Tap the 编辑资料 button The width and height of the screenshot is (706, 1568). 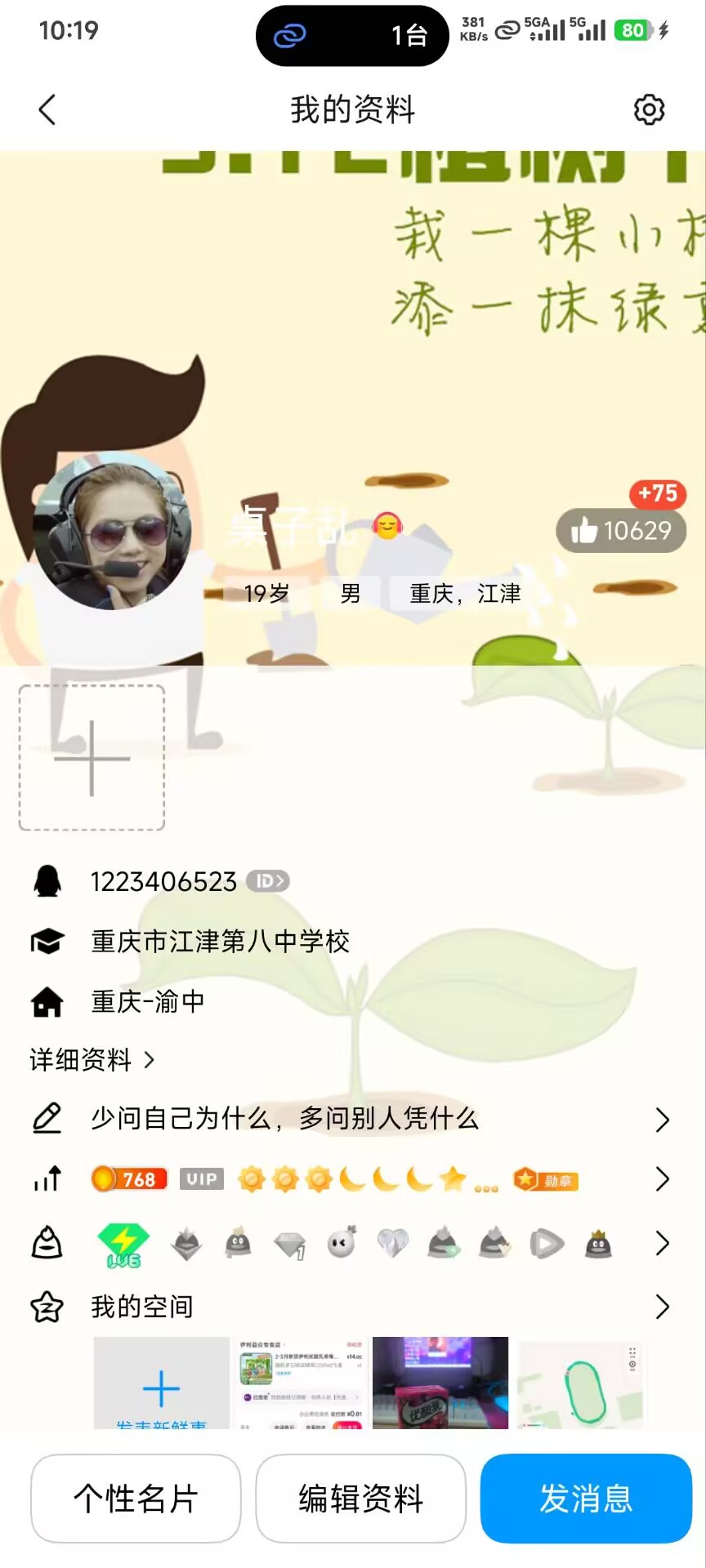(360, 1499)
